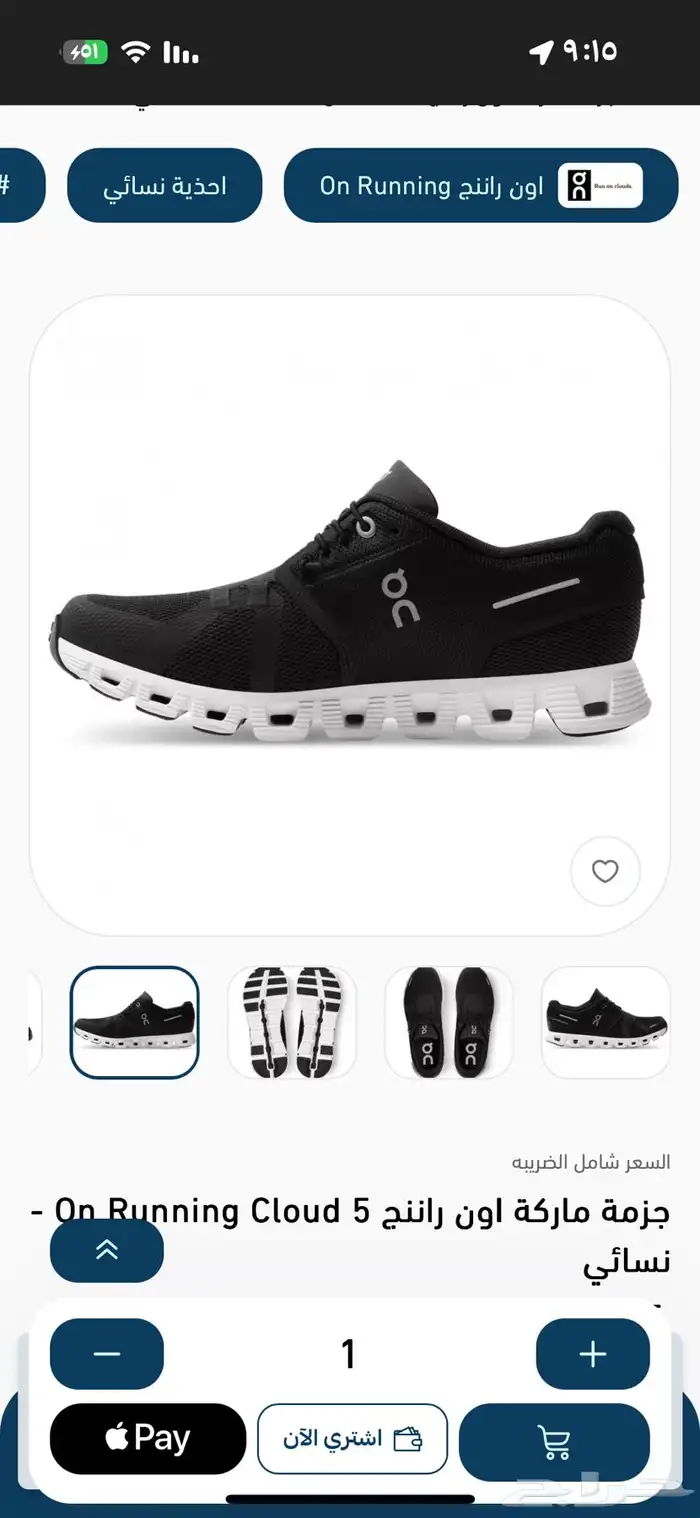View the pair of shoes thumbnail
700x1518 pixels.
click(x=605, y=1022)
